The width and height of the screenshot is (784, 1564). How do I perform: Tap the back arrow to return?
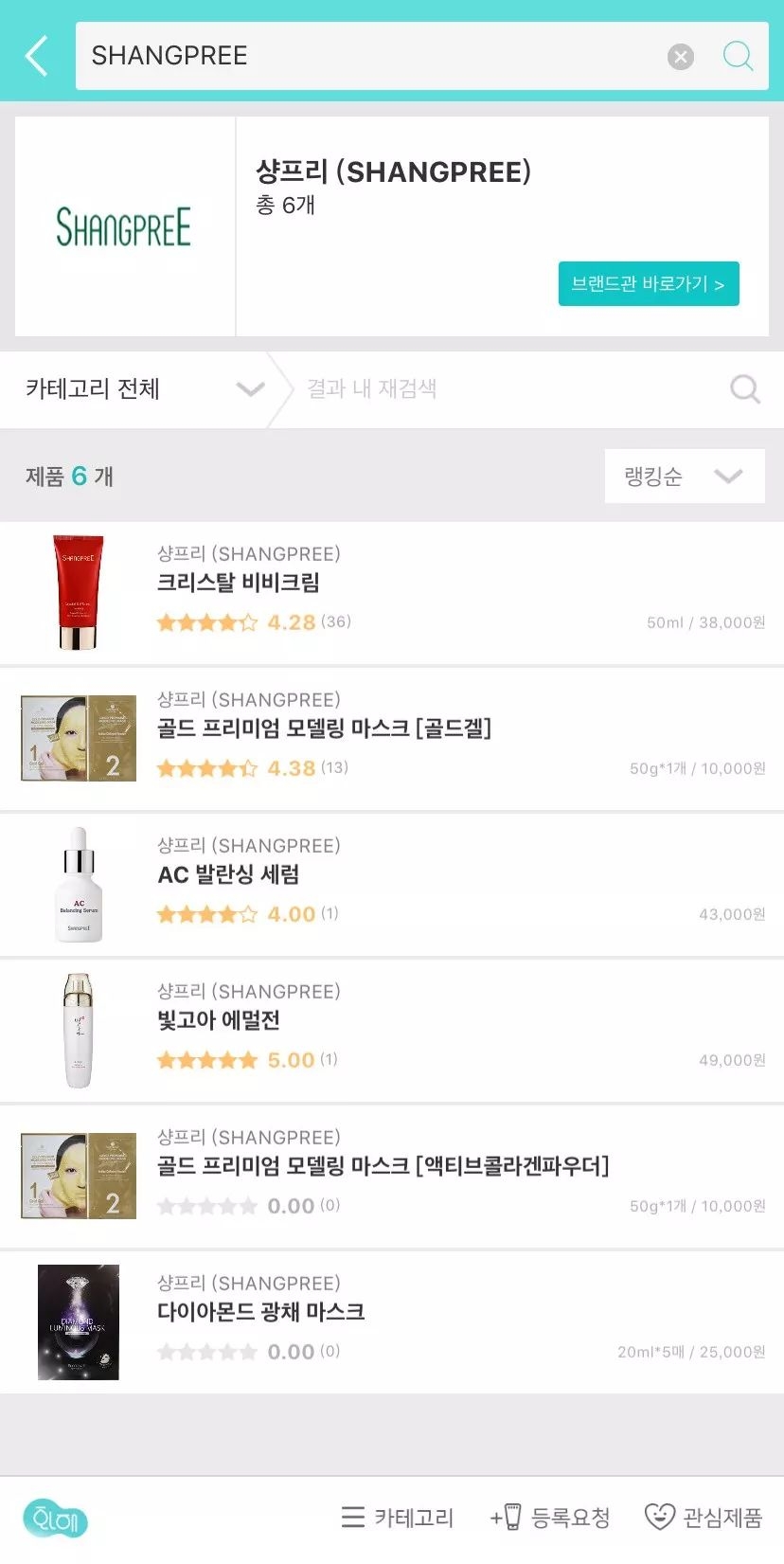35,55
